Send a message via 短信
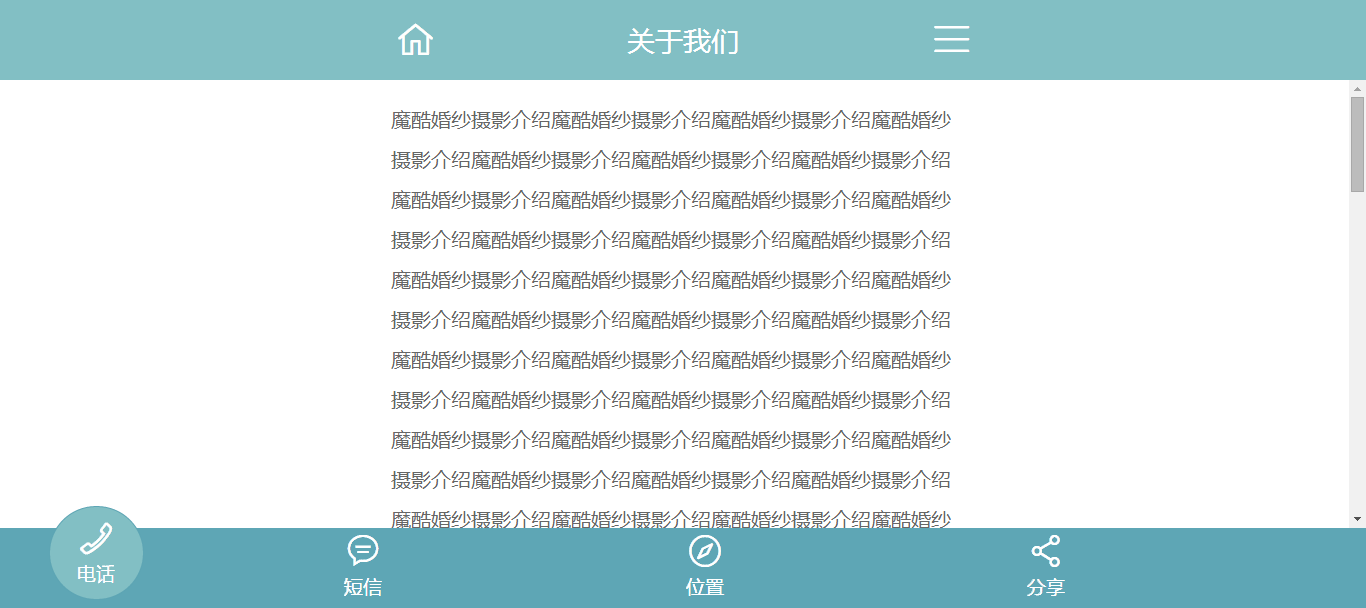Viewport: 1366px width, 608px height. point(363,565)
